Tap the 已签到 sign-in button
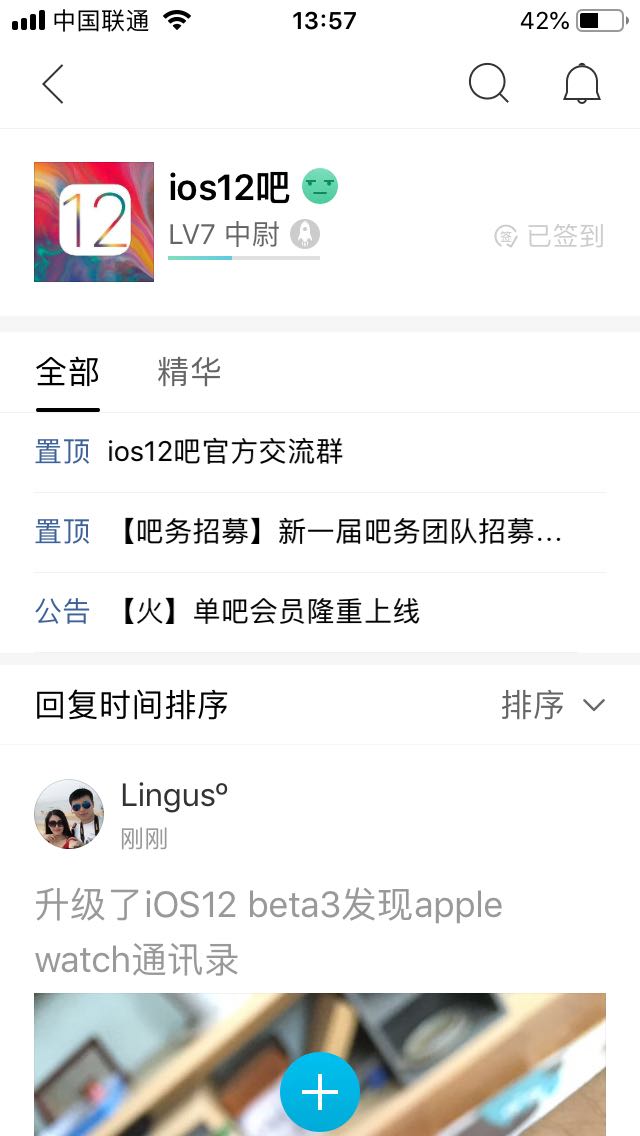The width and height of the screenshot is (640, 1136). 550,236
